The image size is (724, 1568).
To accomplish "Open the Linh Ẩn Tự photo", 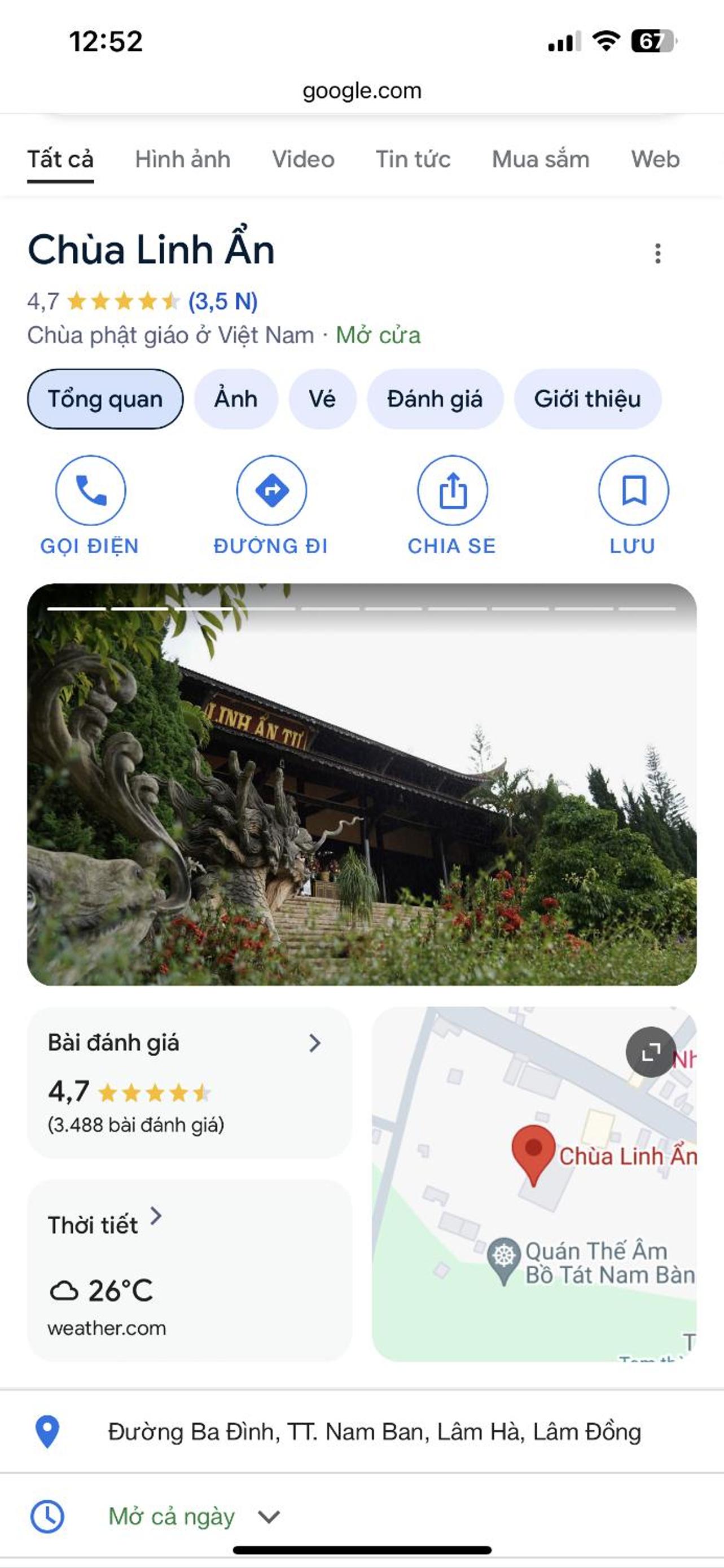I will point(362,785).
